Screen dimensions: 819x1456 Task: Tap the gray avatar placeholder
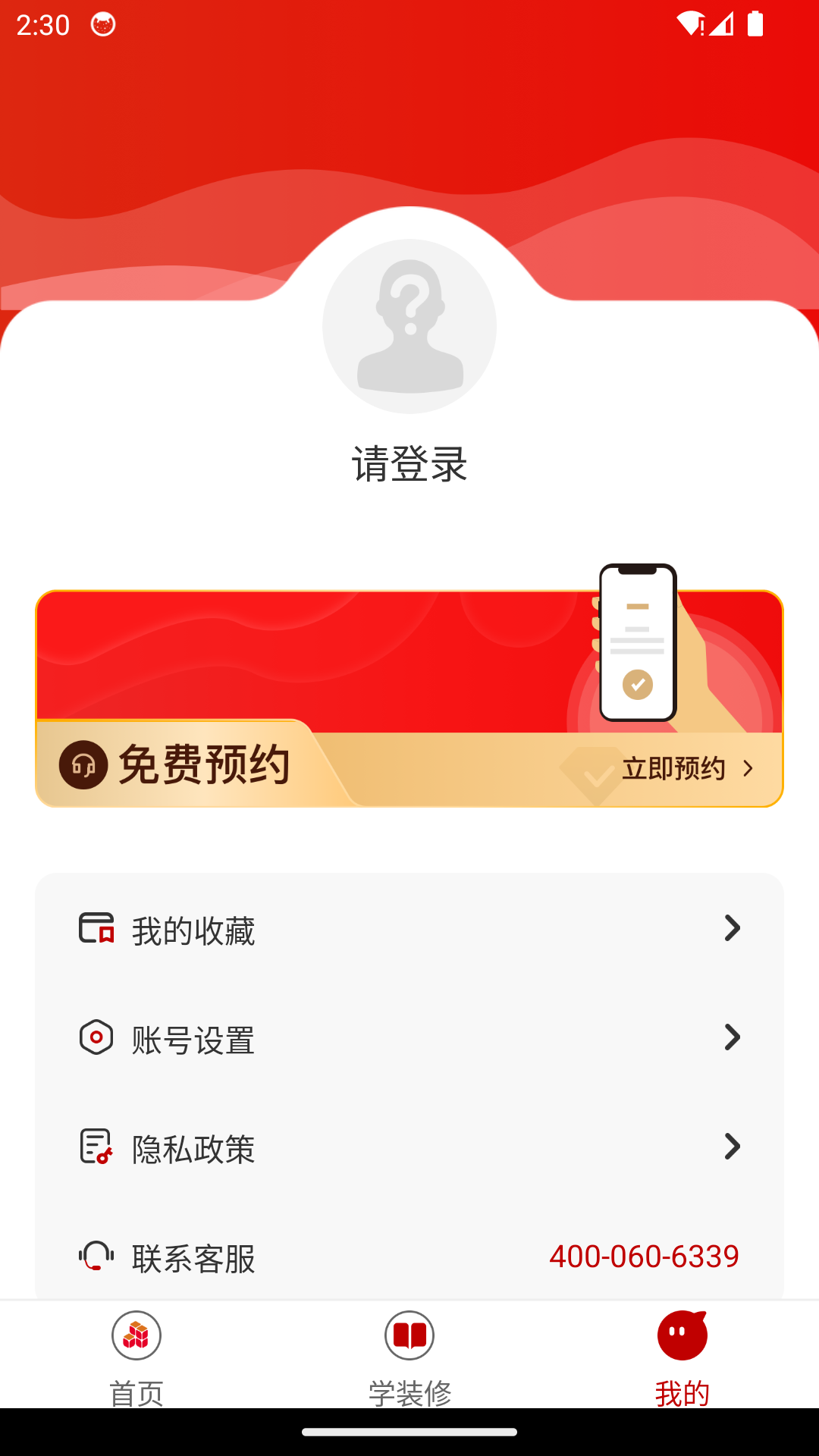[x=409, y=325]
